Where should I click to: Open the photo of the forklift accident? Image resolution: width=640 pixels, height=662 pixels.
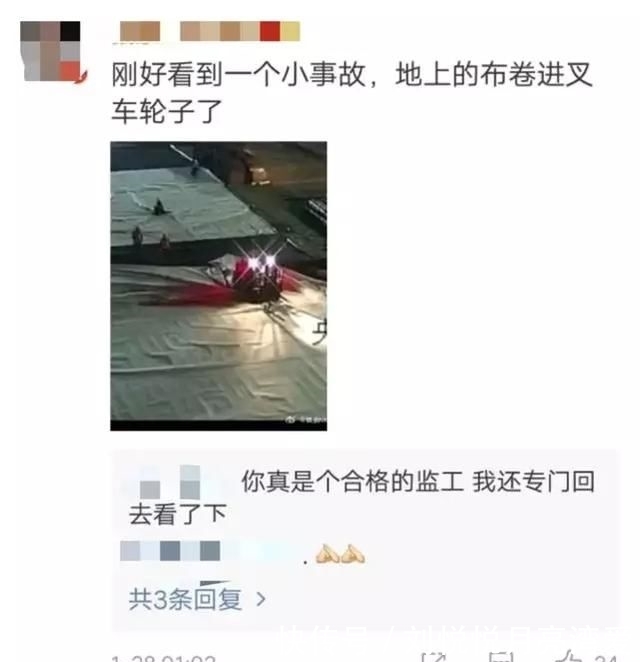click(218, 286)
